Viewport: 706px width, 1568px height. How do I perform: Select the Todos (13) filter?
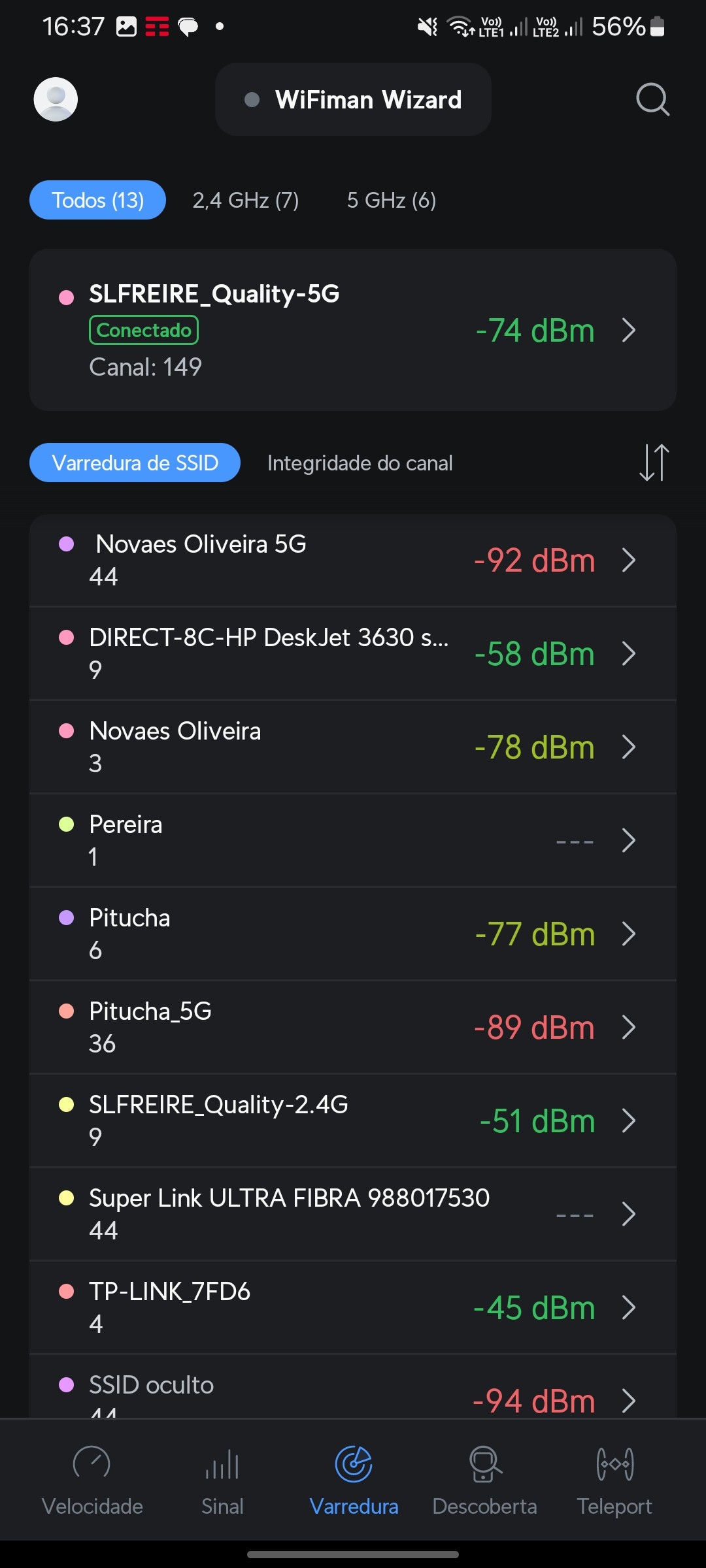coord(97,200)
